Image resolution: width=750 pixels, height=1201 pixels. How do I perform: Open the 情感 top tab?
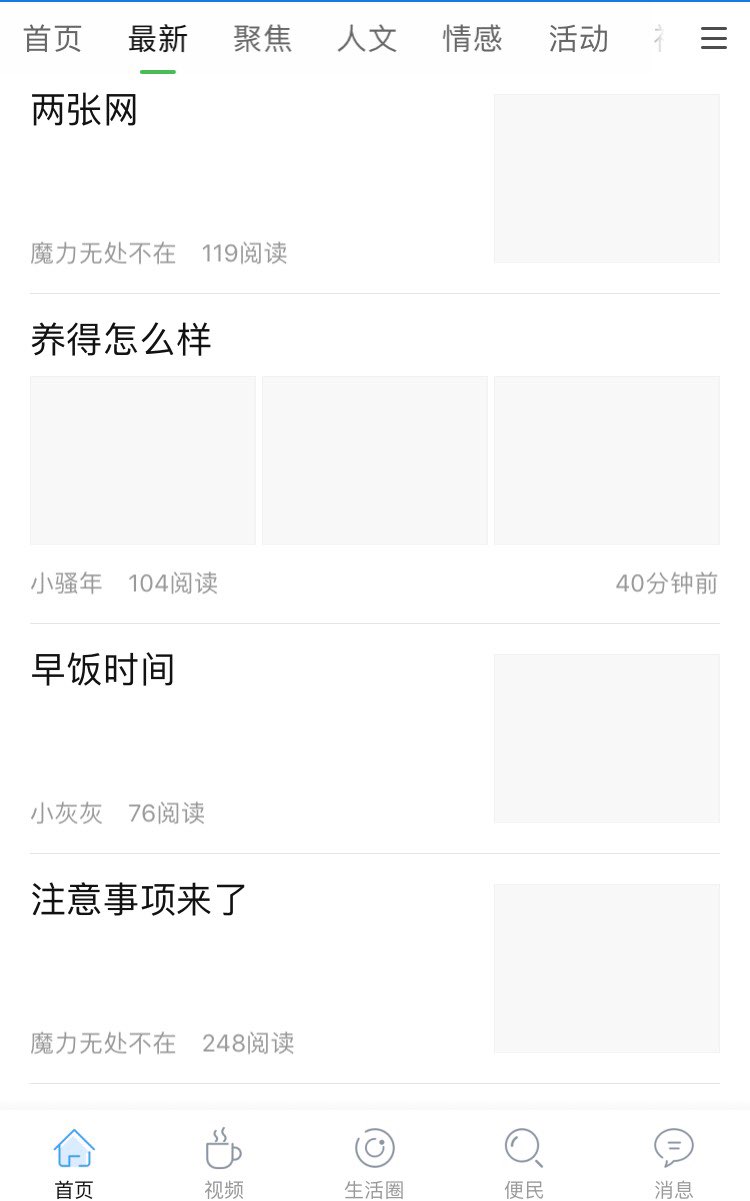(473, 39)
